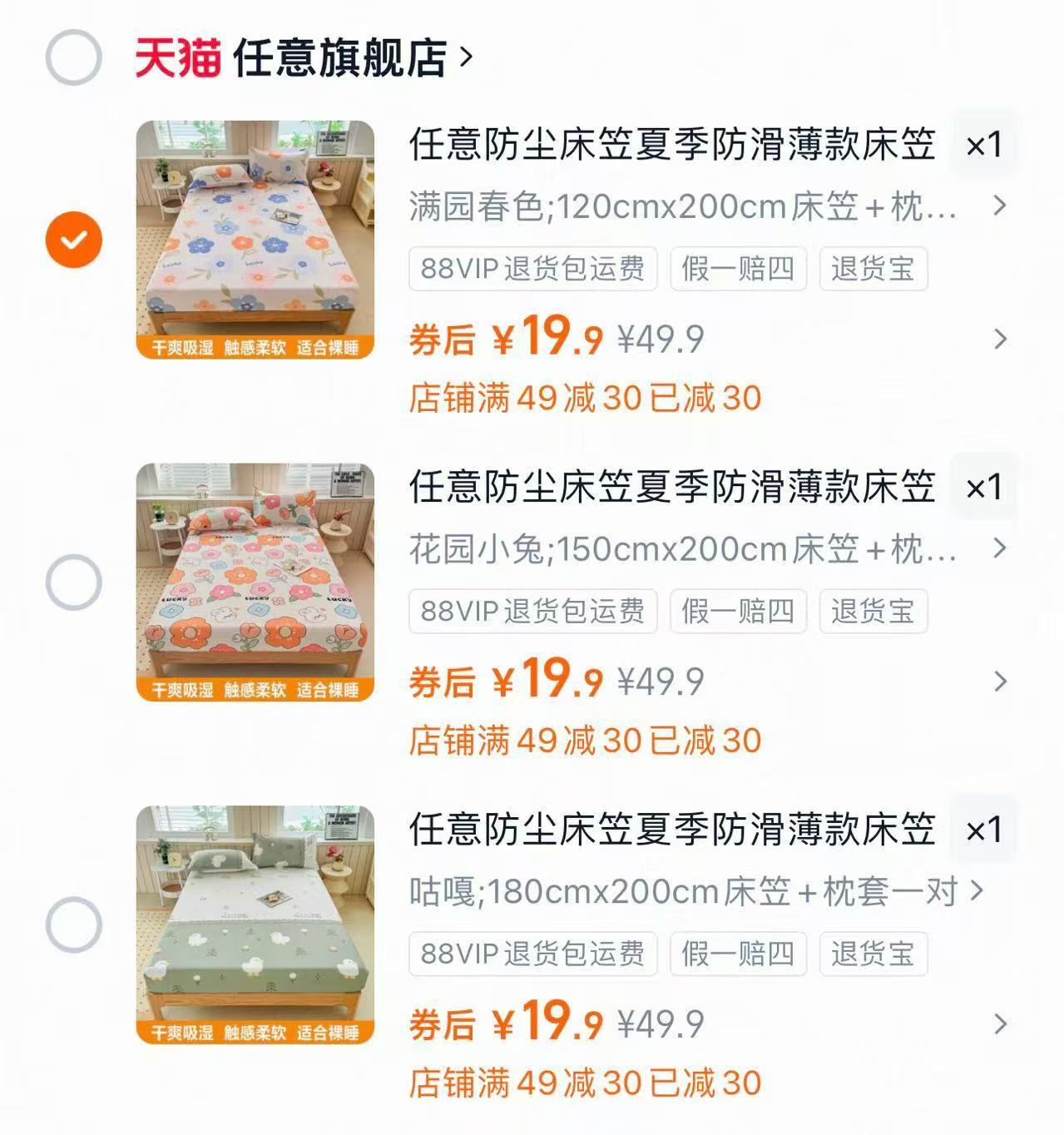Click the 88VIP 退货包运费 tag
Screen dimensions: 1064x1135
[x=532, y=269]
